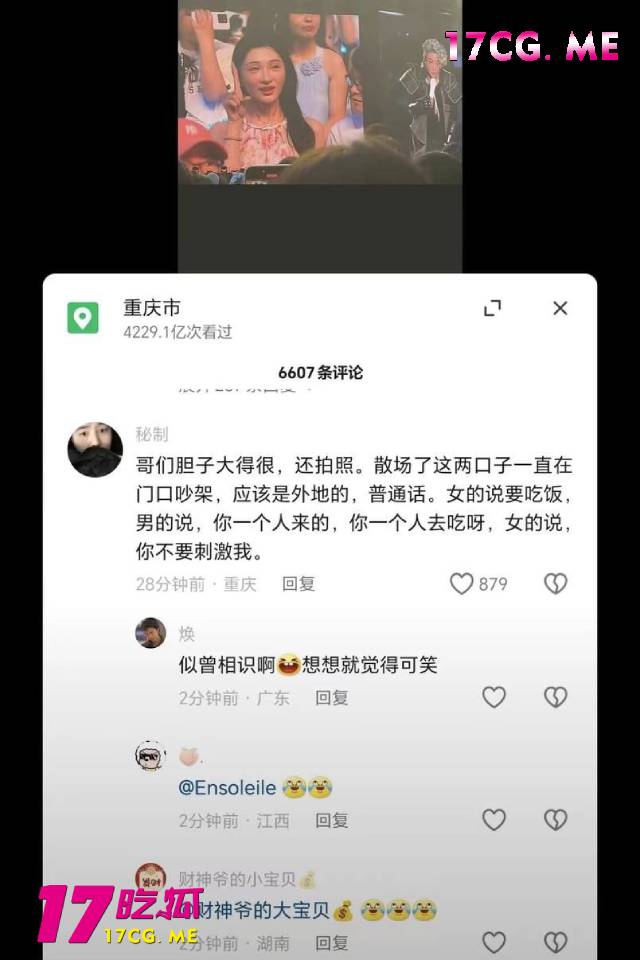
Task: Open 焕's profile avatar
Action: pos(151,633)
